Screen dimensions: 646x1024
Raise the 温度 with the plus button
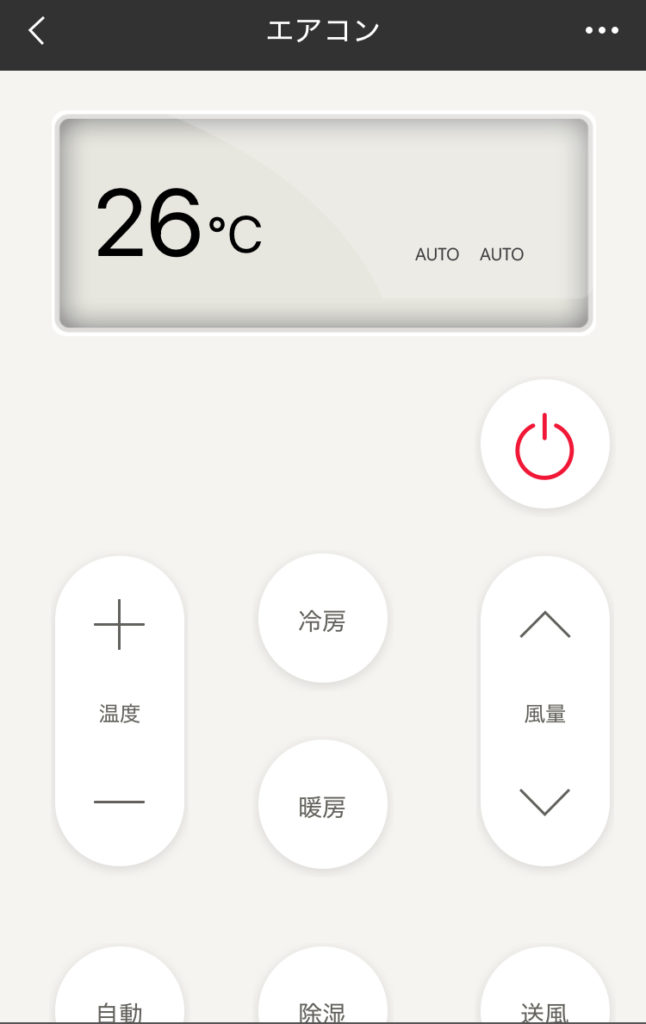tap(119, 625)
